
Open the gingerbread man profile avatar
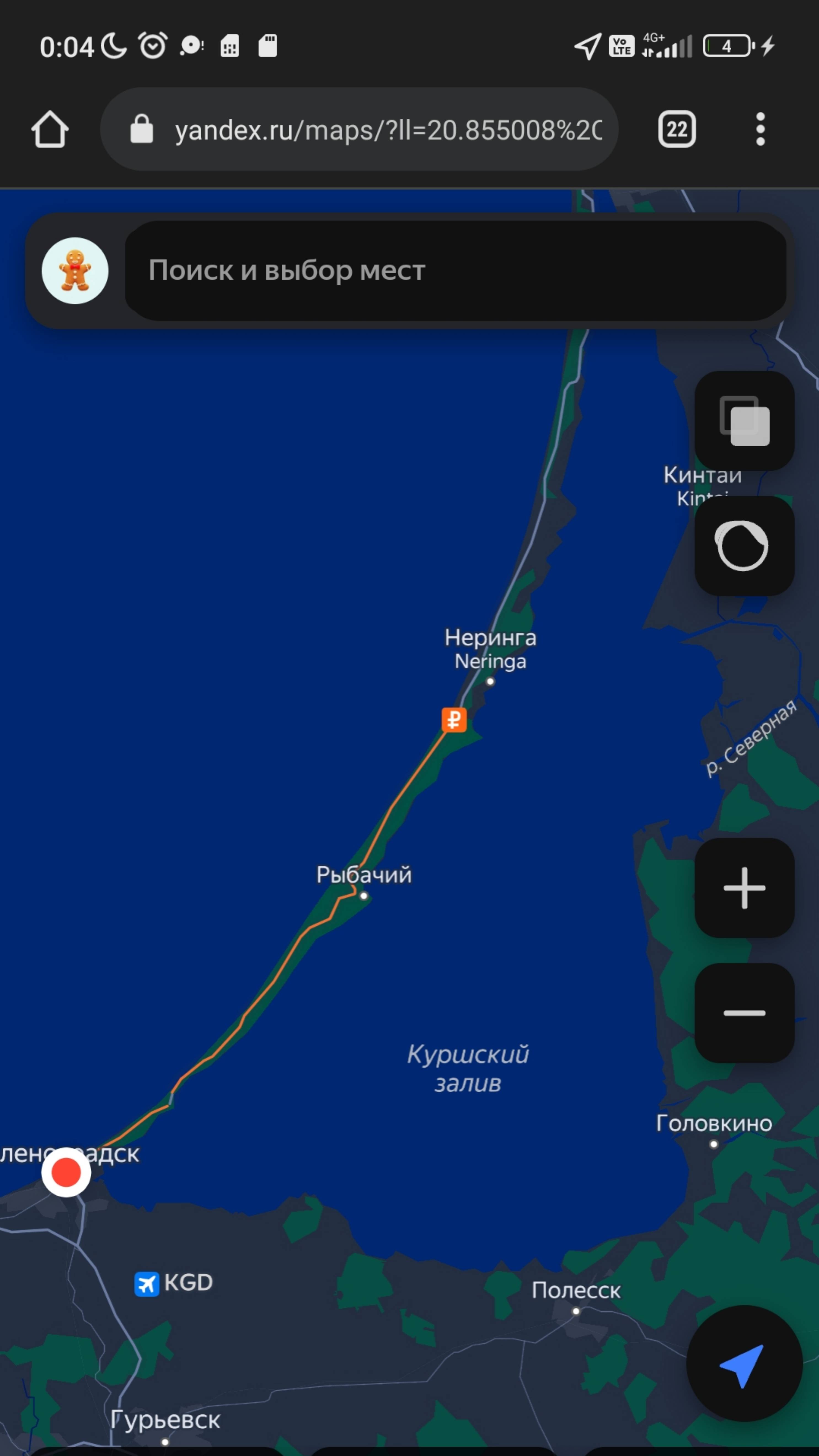point(75,271)
